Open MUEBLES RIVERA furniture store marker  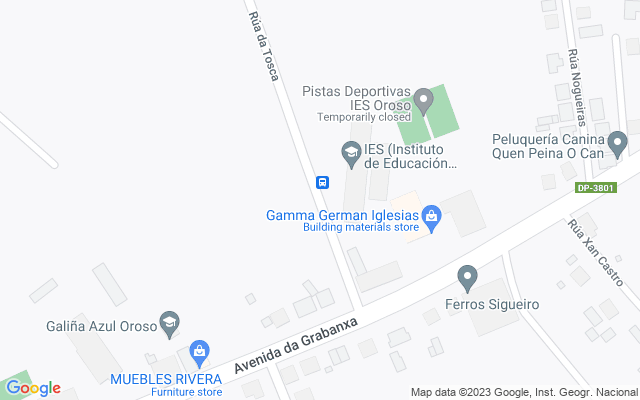point(200,351)
